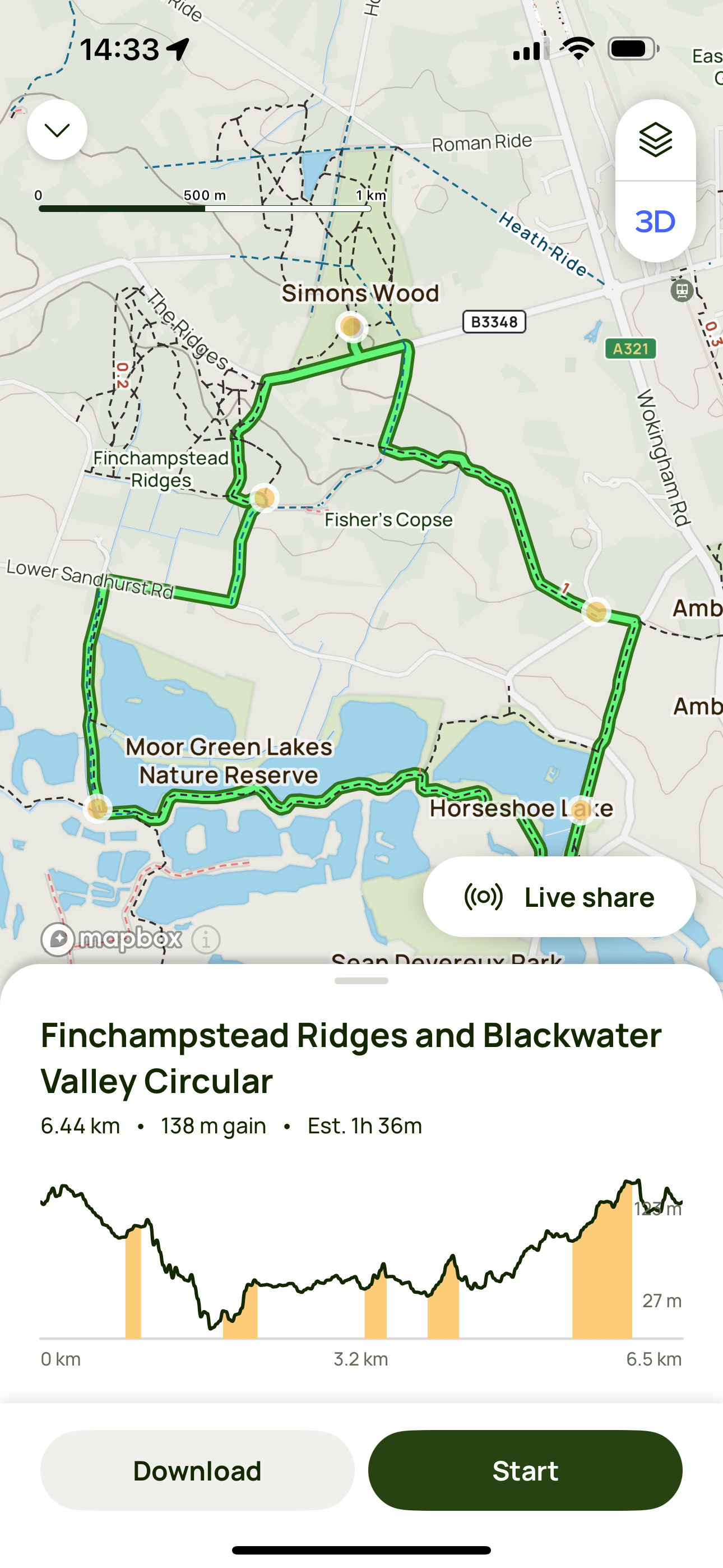Collapse the map with the down chevron

click(x=57, y=130)
